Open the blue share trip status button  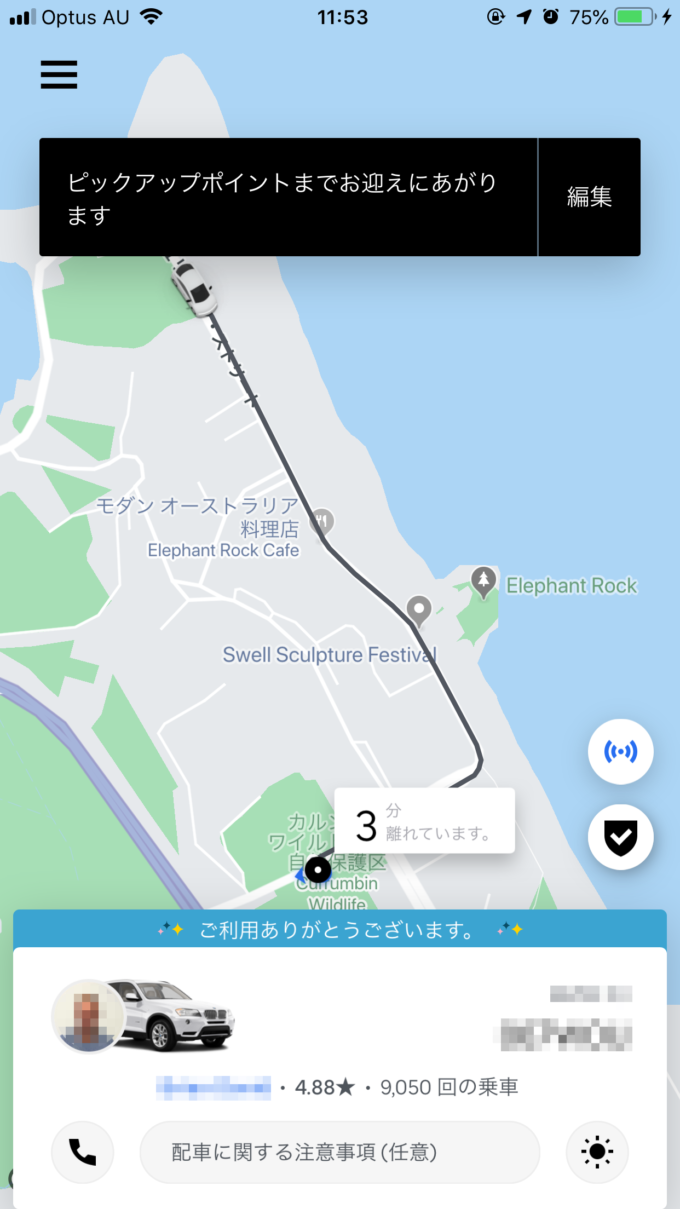(620, 751)
